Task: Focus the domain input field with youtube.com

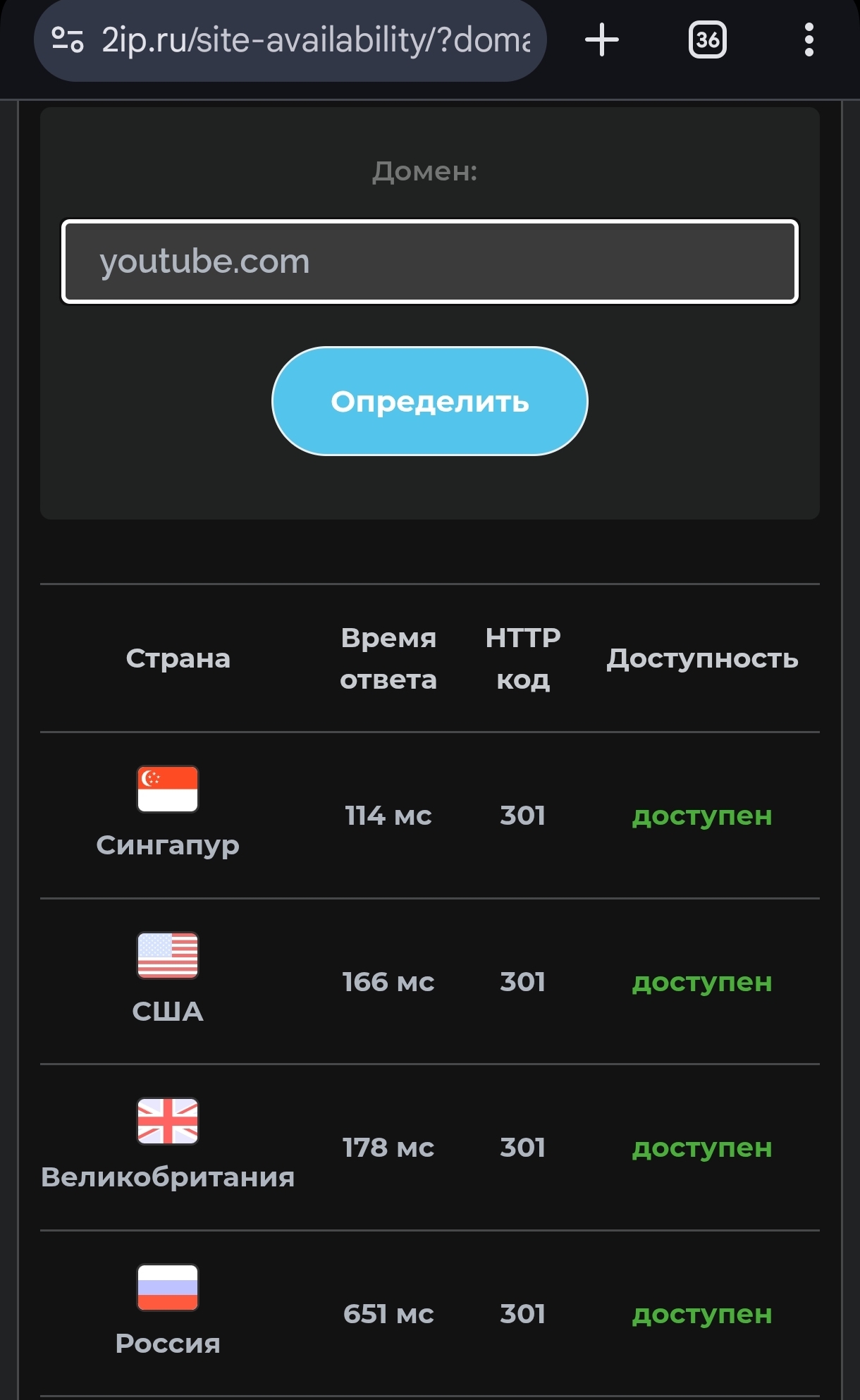Action: [x=430, y=262]
